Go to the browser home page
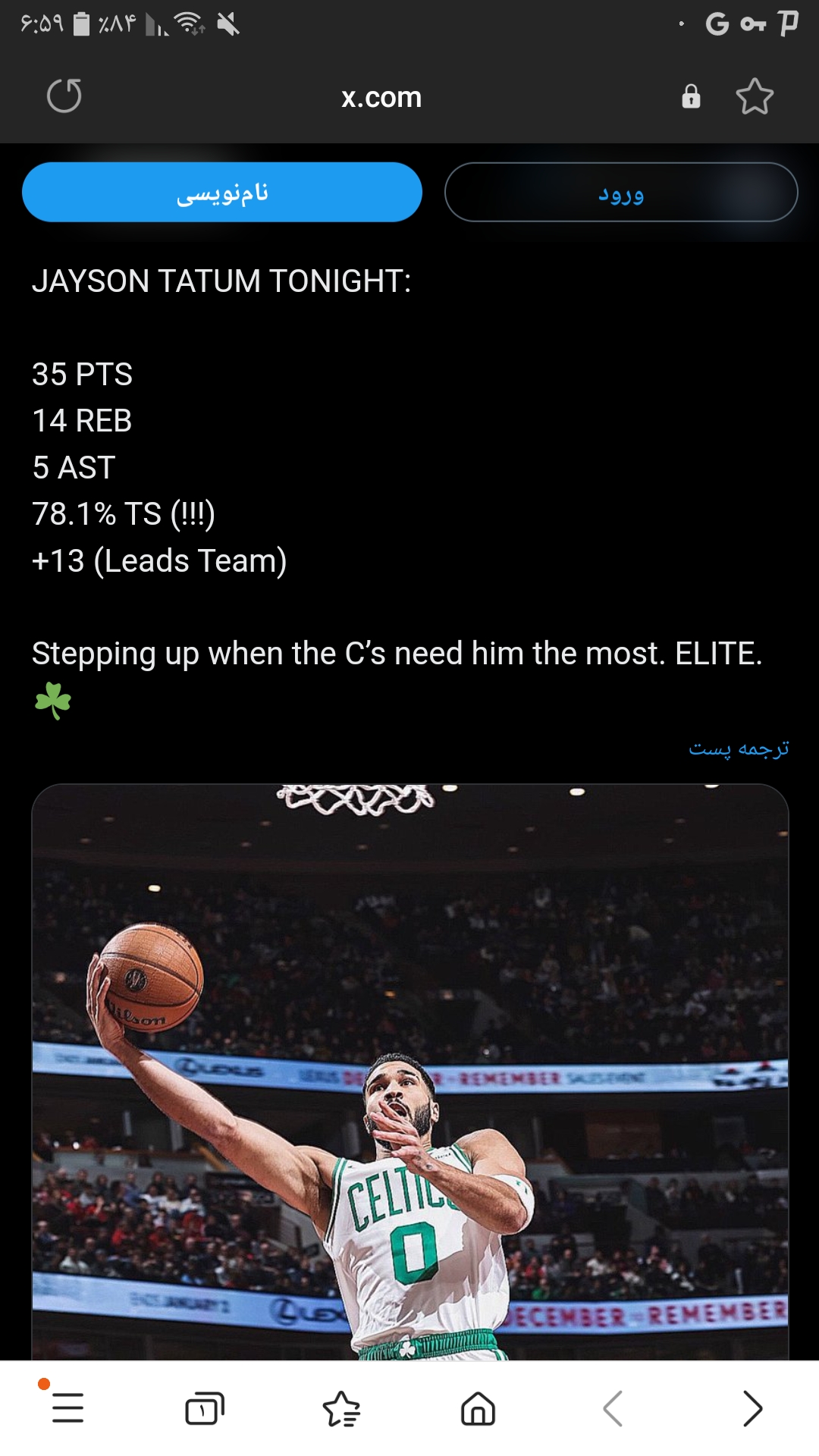819x1456 pixels. click(x=478, y=1408)
